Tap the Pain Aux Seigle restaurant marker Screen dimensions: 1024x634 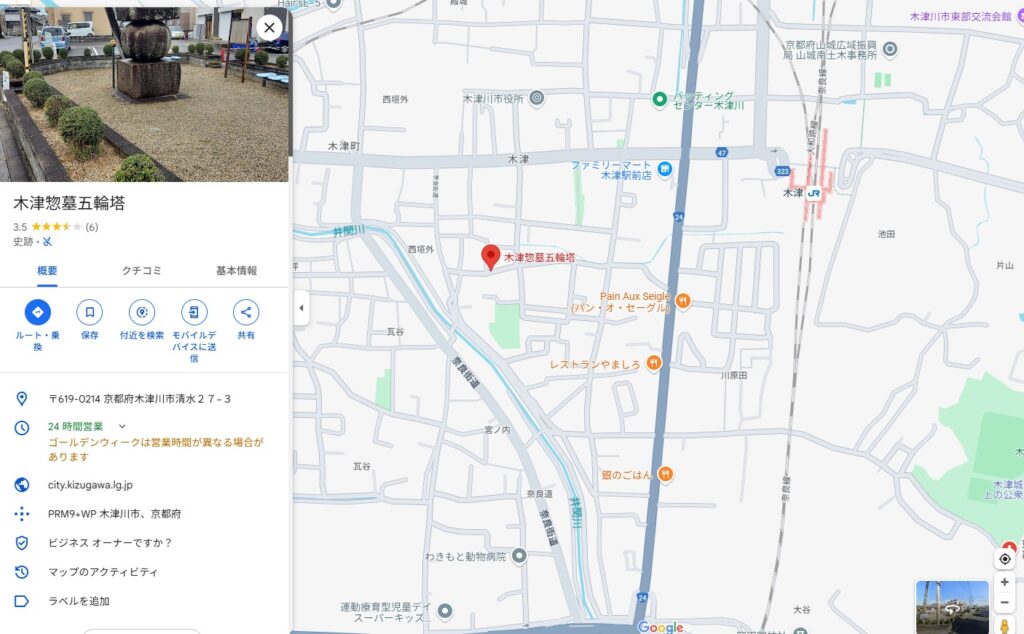tap(683, 299)
